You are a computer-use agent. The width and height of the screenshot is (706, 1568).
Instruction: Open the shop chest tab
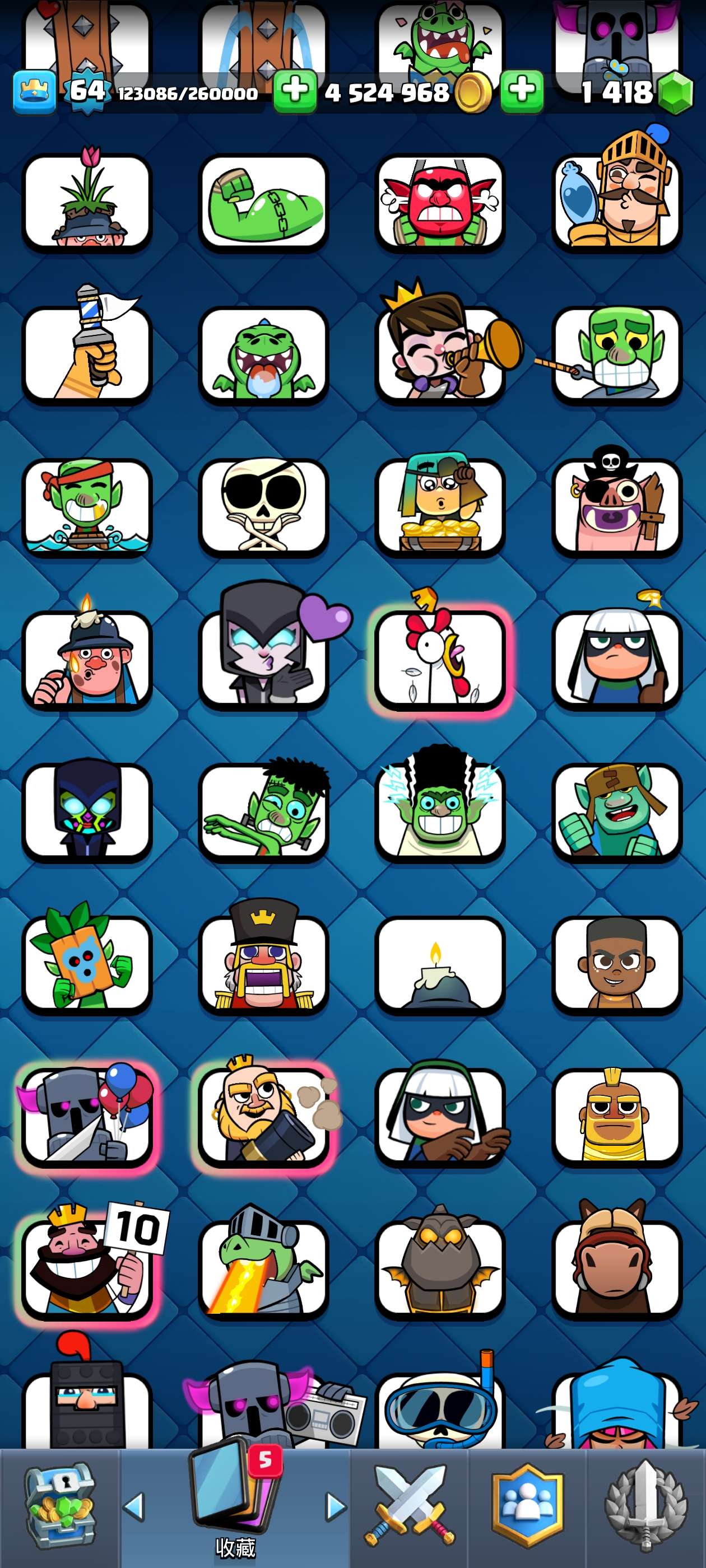(59, 1506)
